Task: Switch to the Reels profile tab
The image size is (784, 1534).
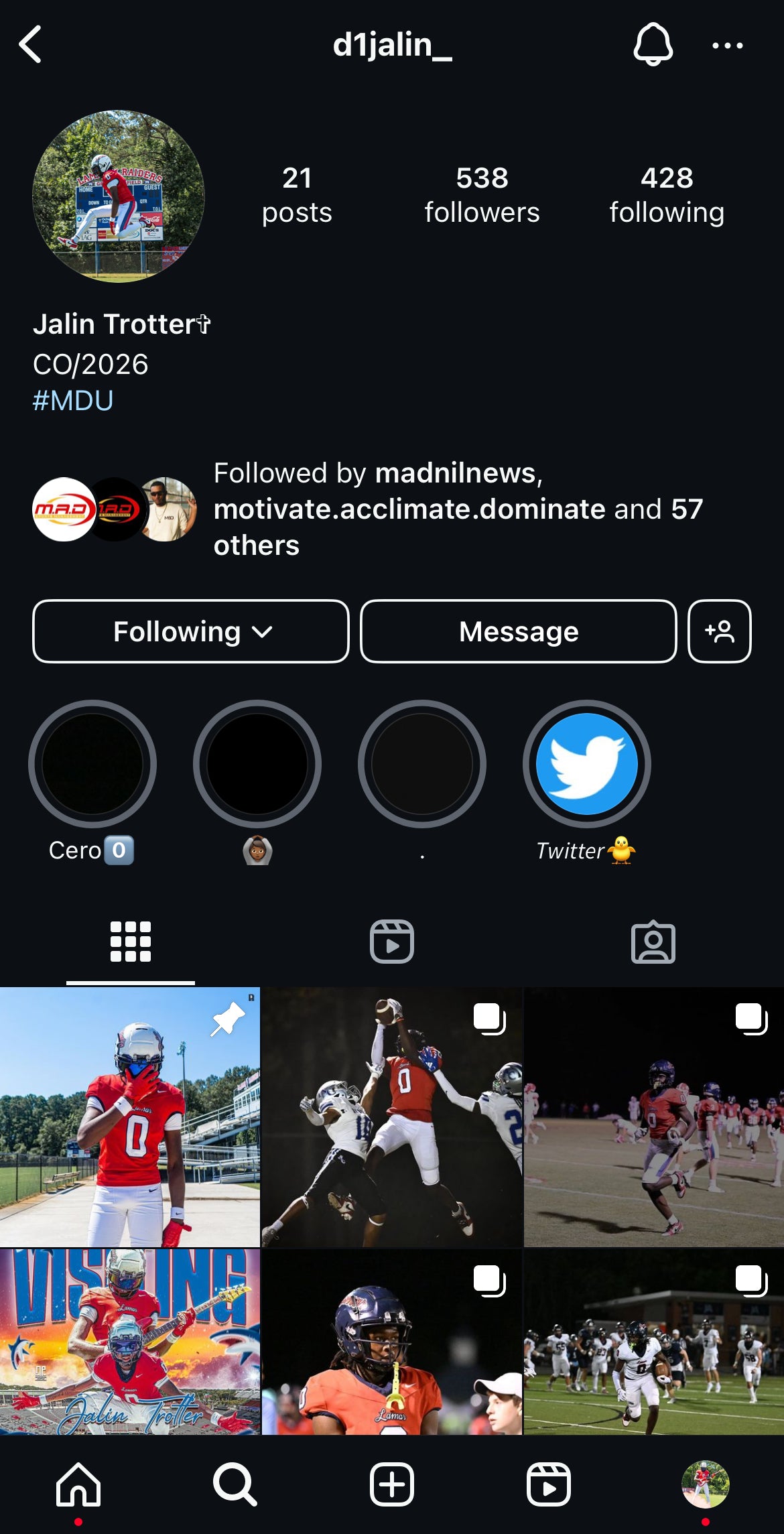Action: click(x=392, y=942)
